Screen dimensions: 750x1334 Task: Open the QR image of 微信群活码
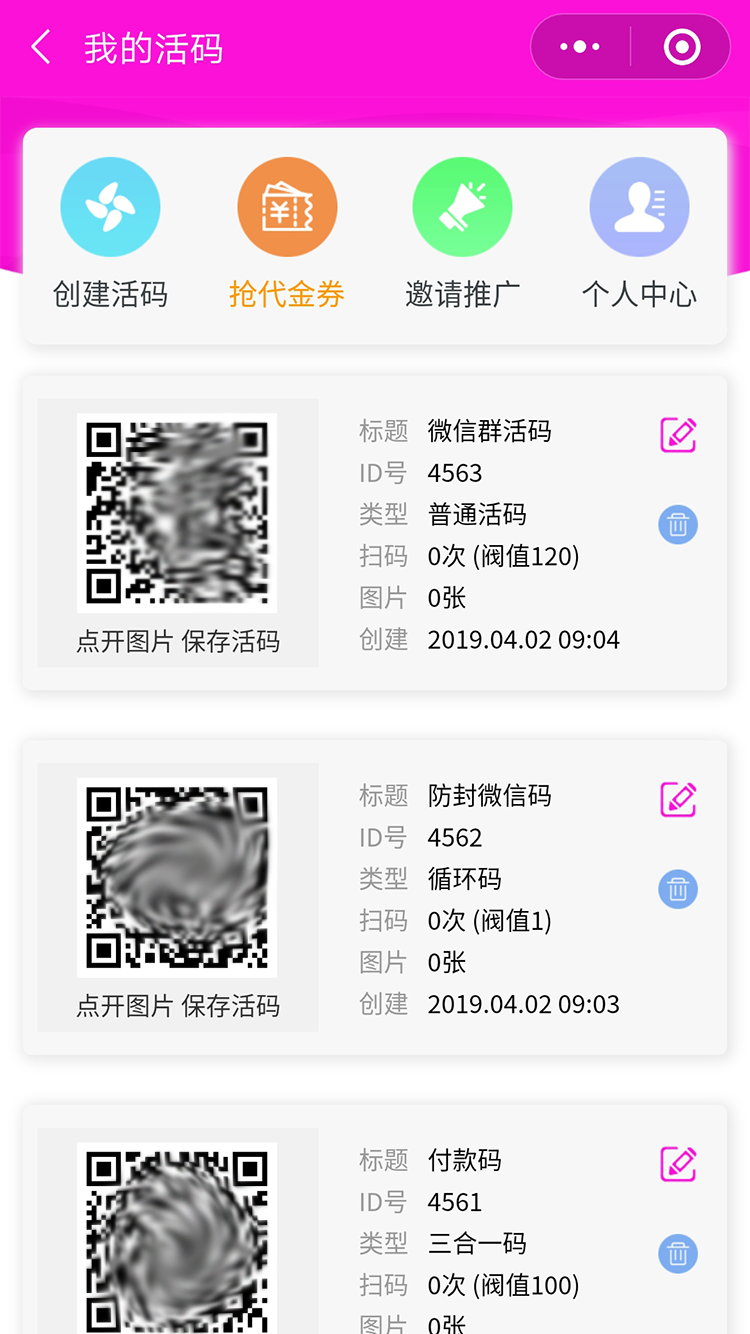[x=177, y=513]
